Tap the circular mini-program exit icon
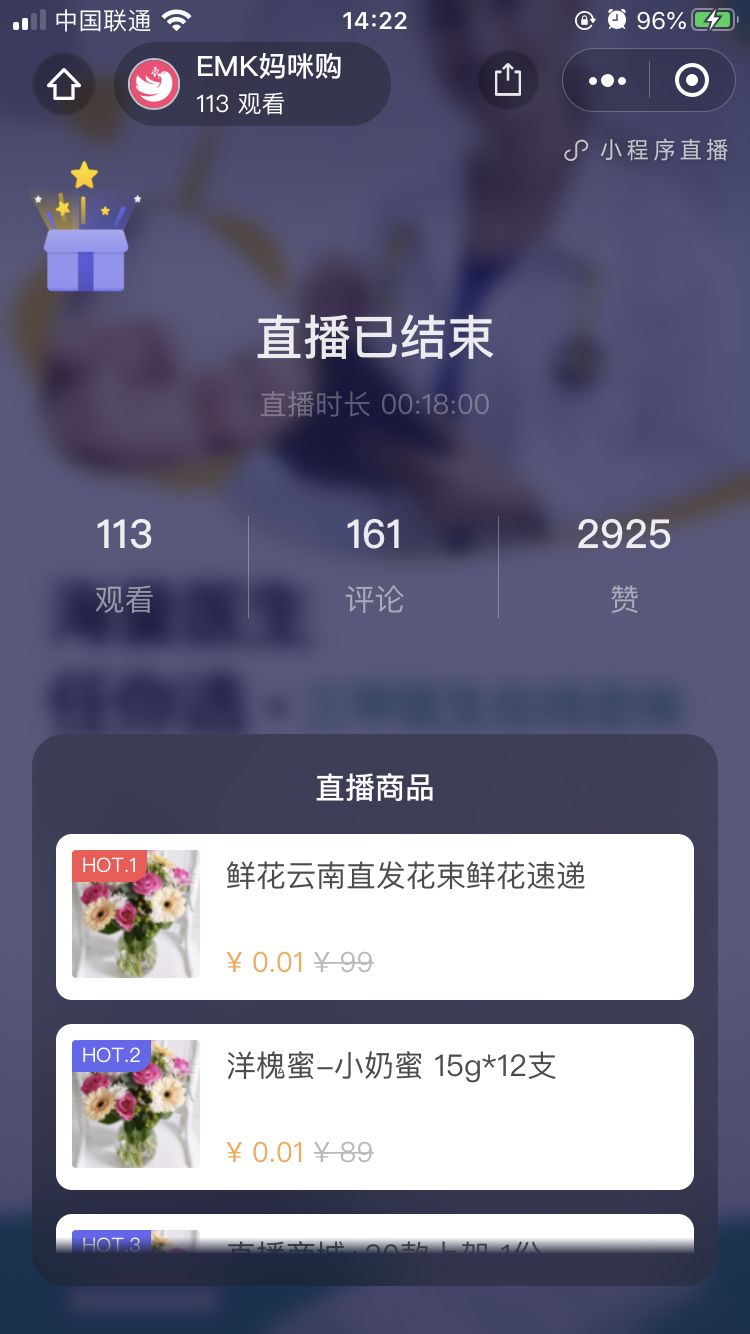This screenshot has width=750, height=1334. click(x=692, y=80)
